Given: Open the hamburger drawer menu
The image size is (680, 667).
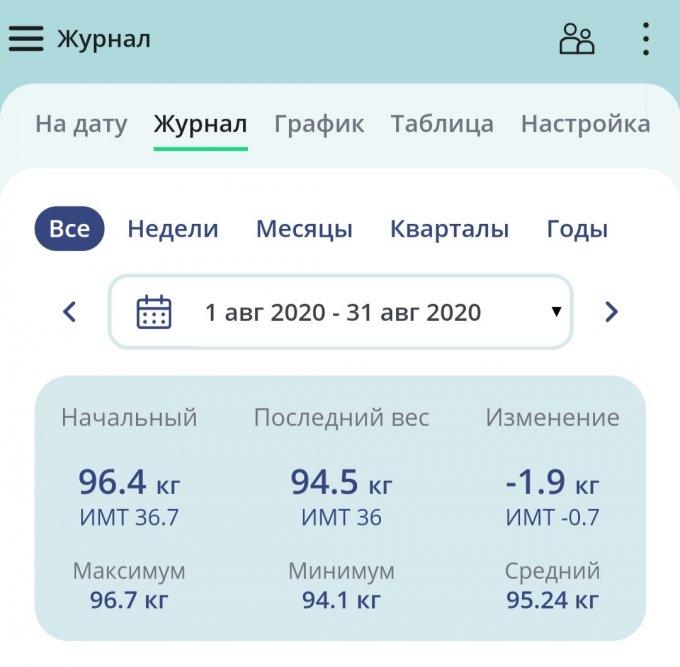Looking at the screenshot, I should [x=26, y=39].
